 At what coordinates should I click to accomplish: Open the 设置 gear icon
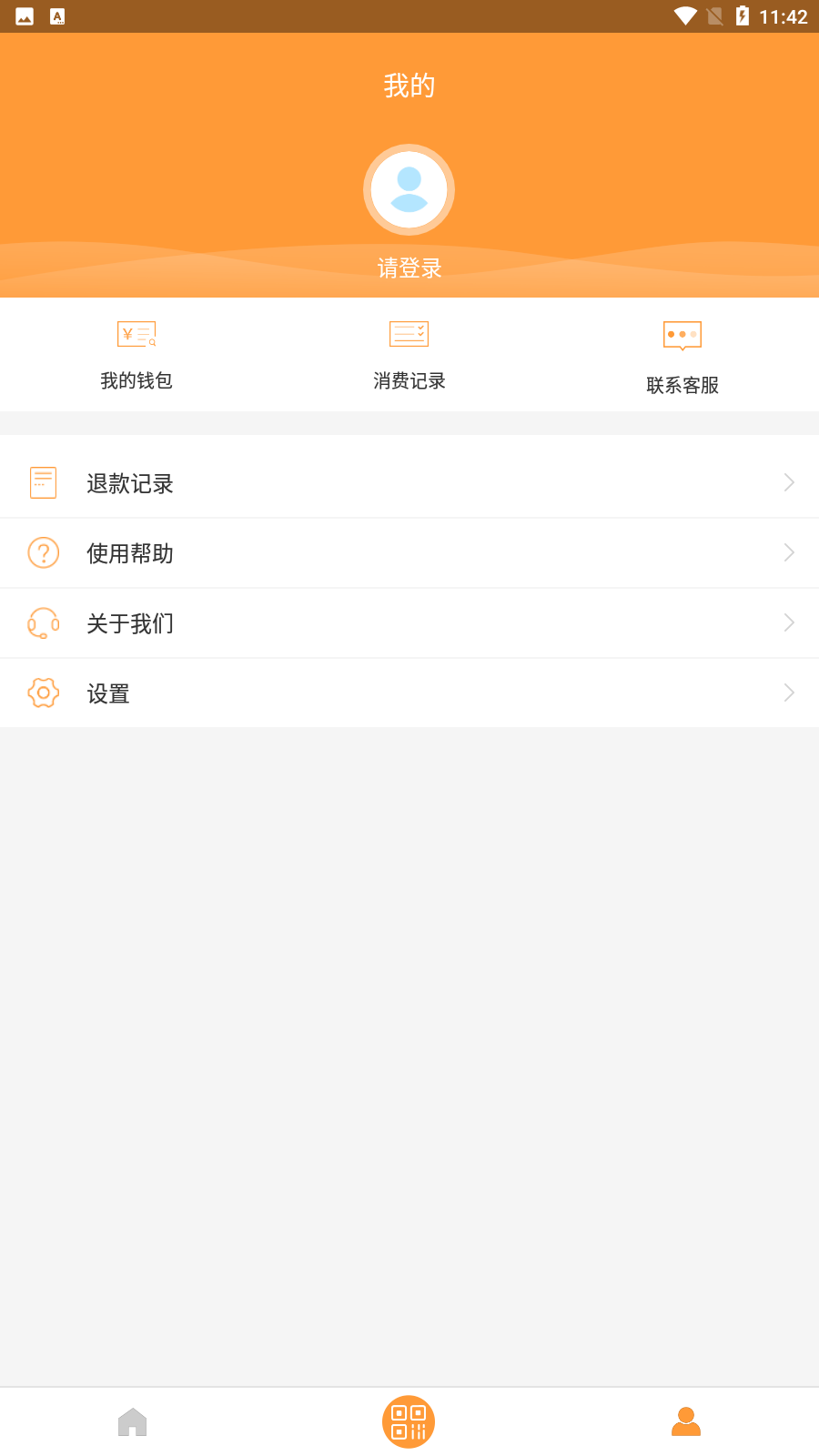[x=43, y=693]
